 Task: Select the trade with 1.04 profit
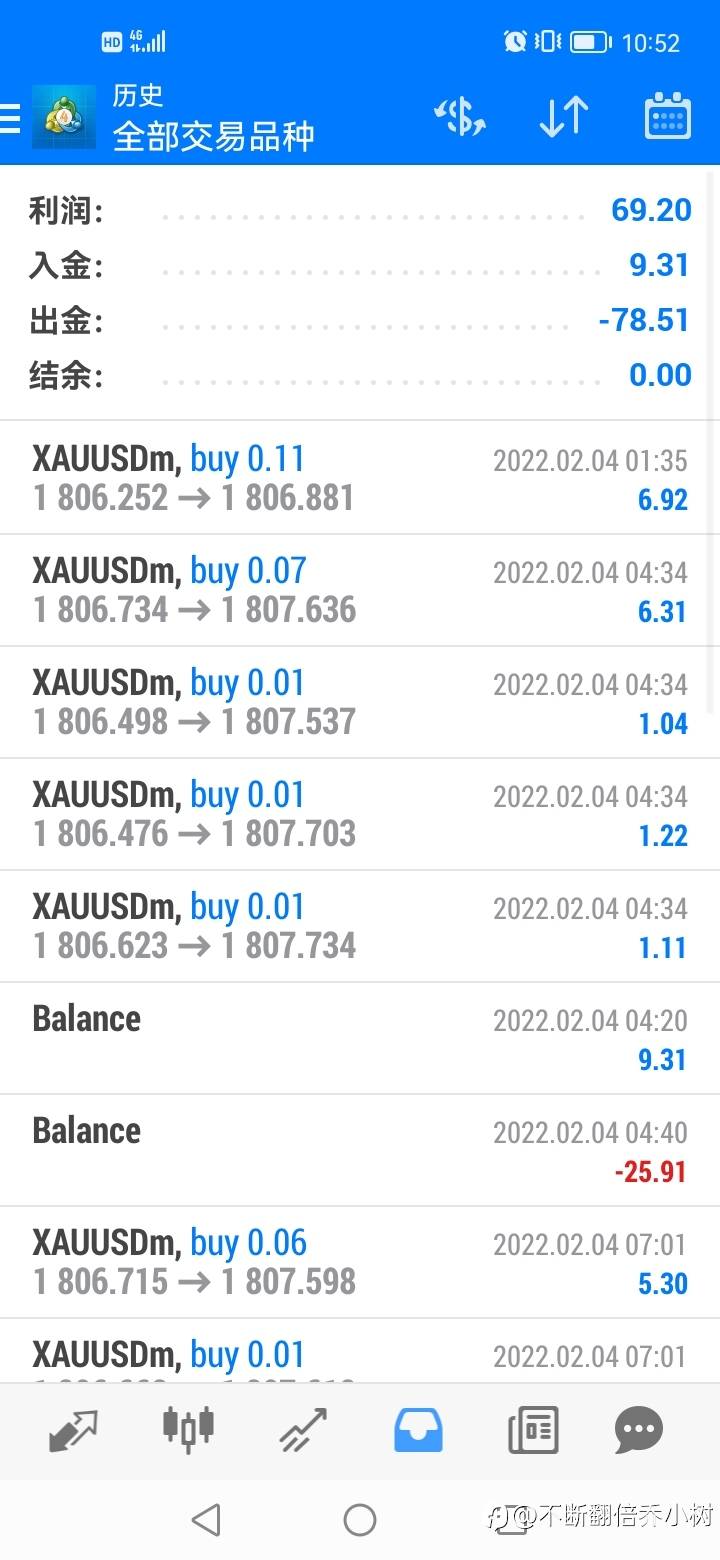[360, 702]
